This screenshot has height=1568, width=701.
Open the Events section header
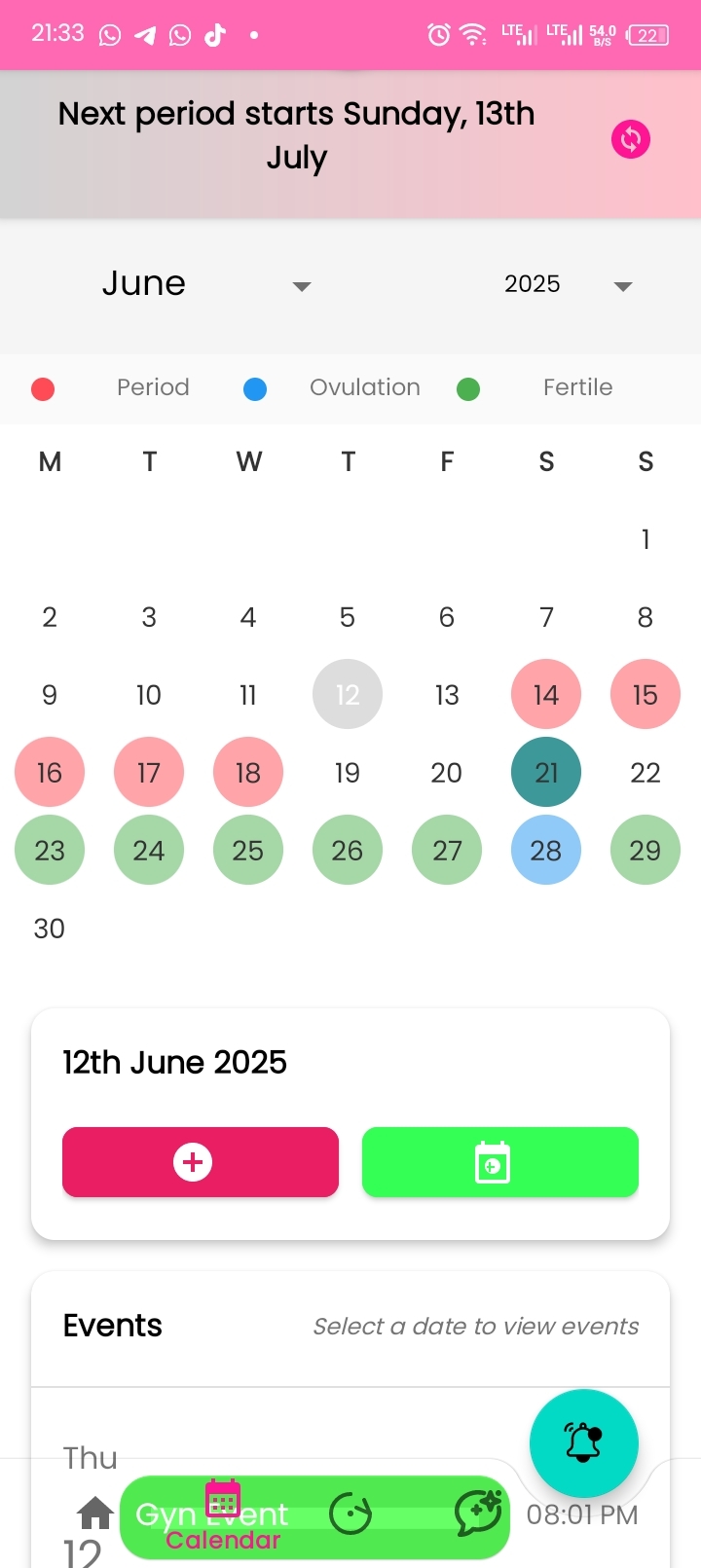pyautogui.click(x=112, y=1325)
